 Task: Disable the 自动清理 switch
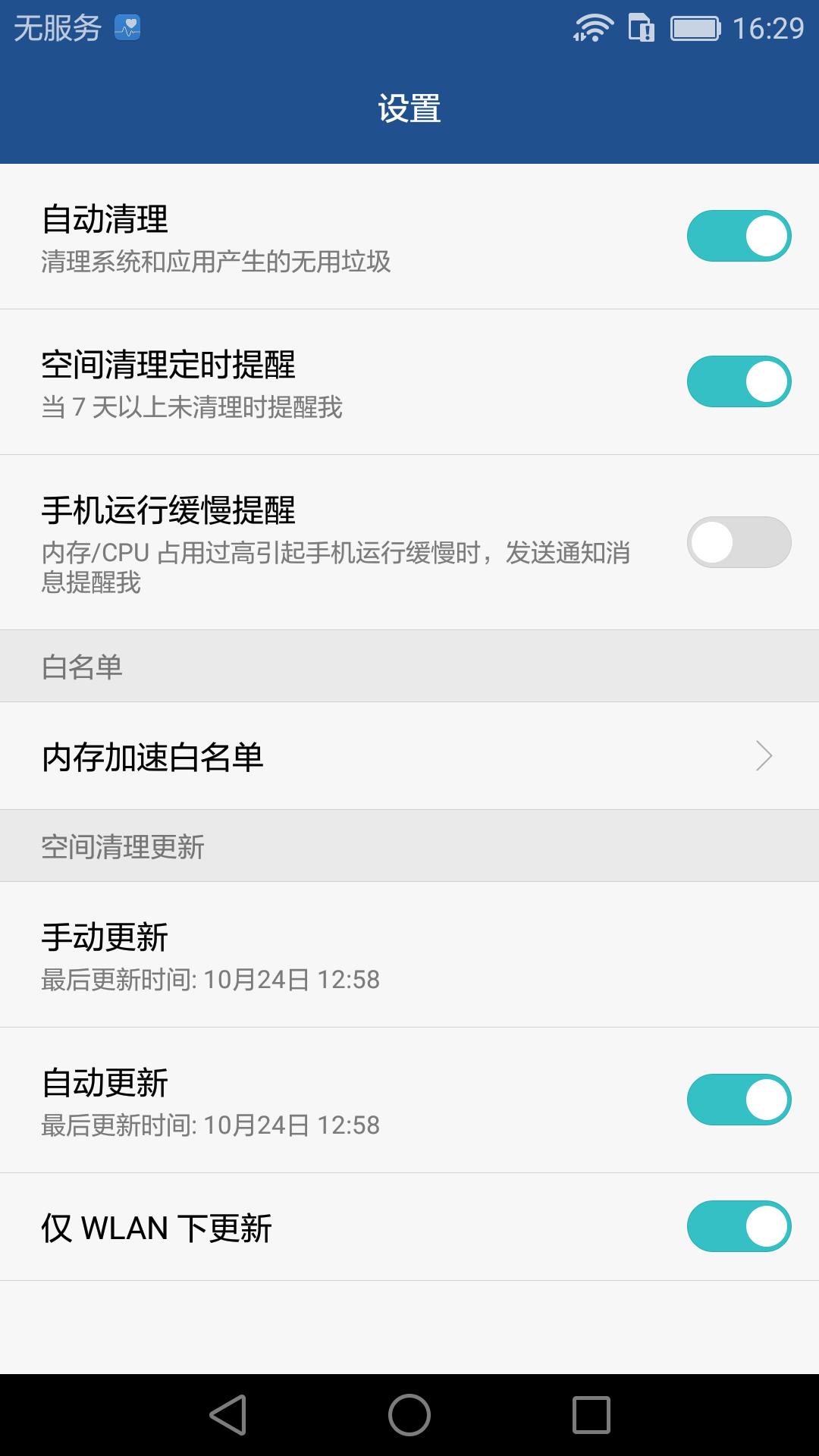[739, 236]
